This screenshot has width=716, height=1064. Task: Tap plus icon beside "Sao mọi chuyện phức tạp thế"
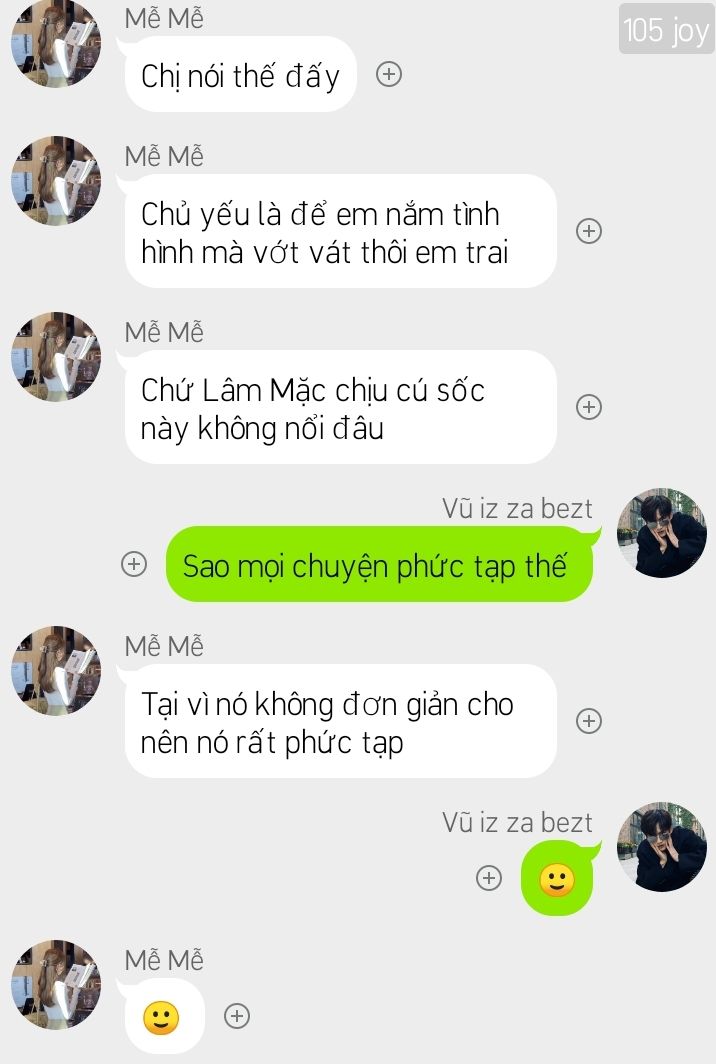[x=134, y=564]
